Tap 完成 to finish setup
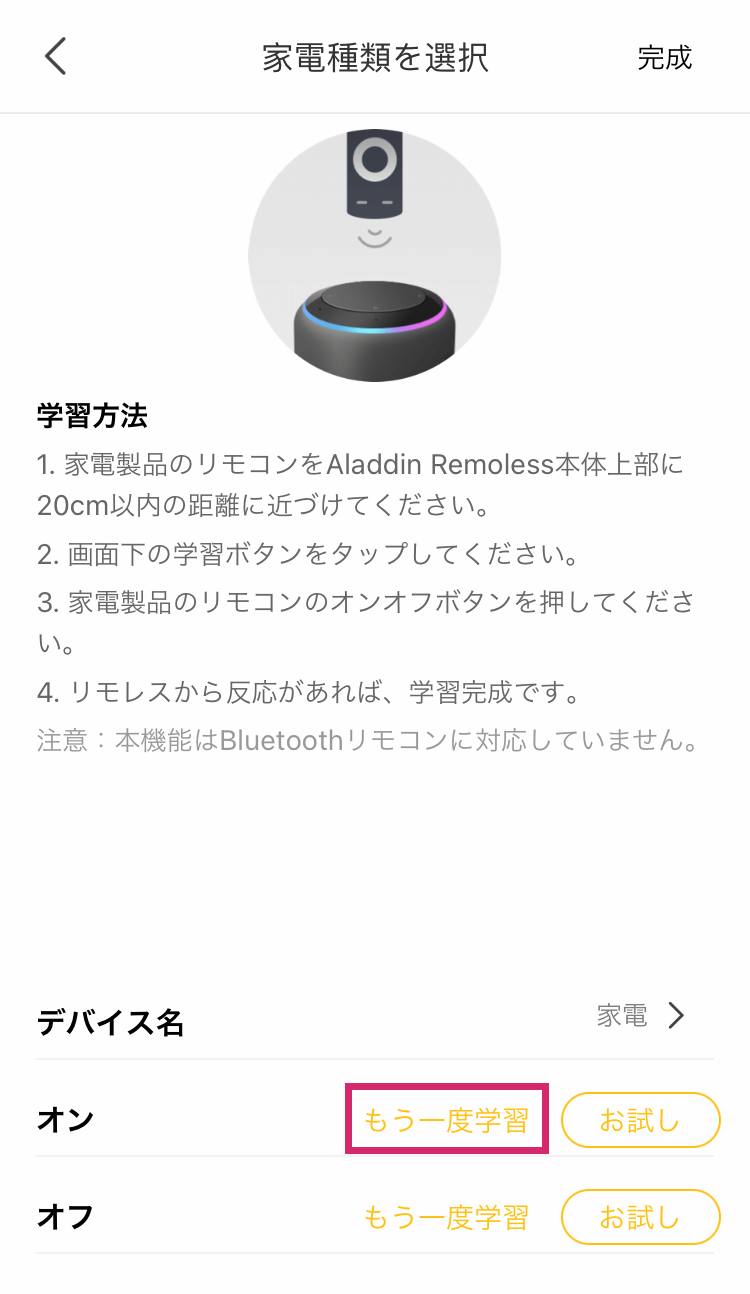 (665, 57)
